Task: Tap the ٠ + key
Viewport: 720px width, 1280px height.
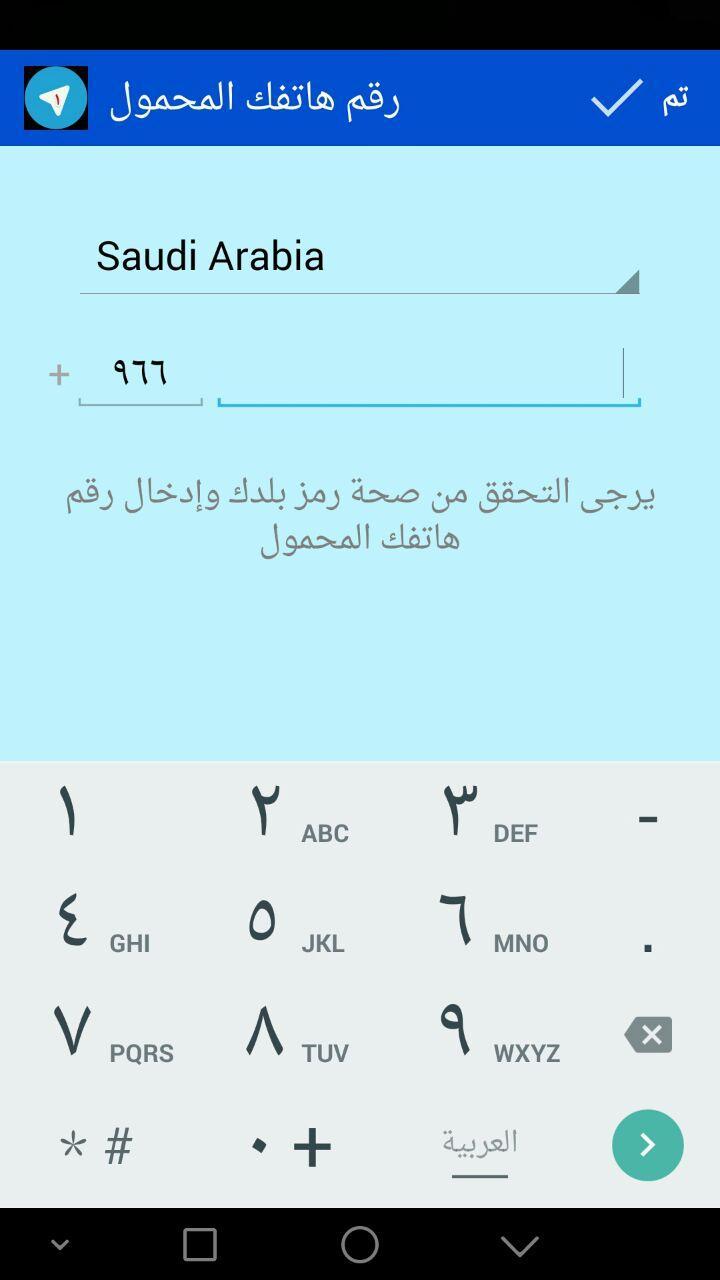Action: pyautogui.click(x=290, y=1146)
